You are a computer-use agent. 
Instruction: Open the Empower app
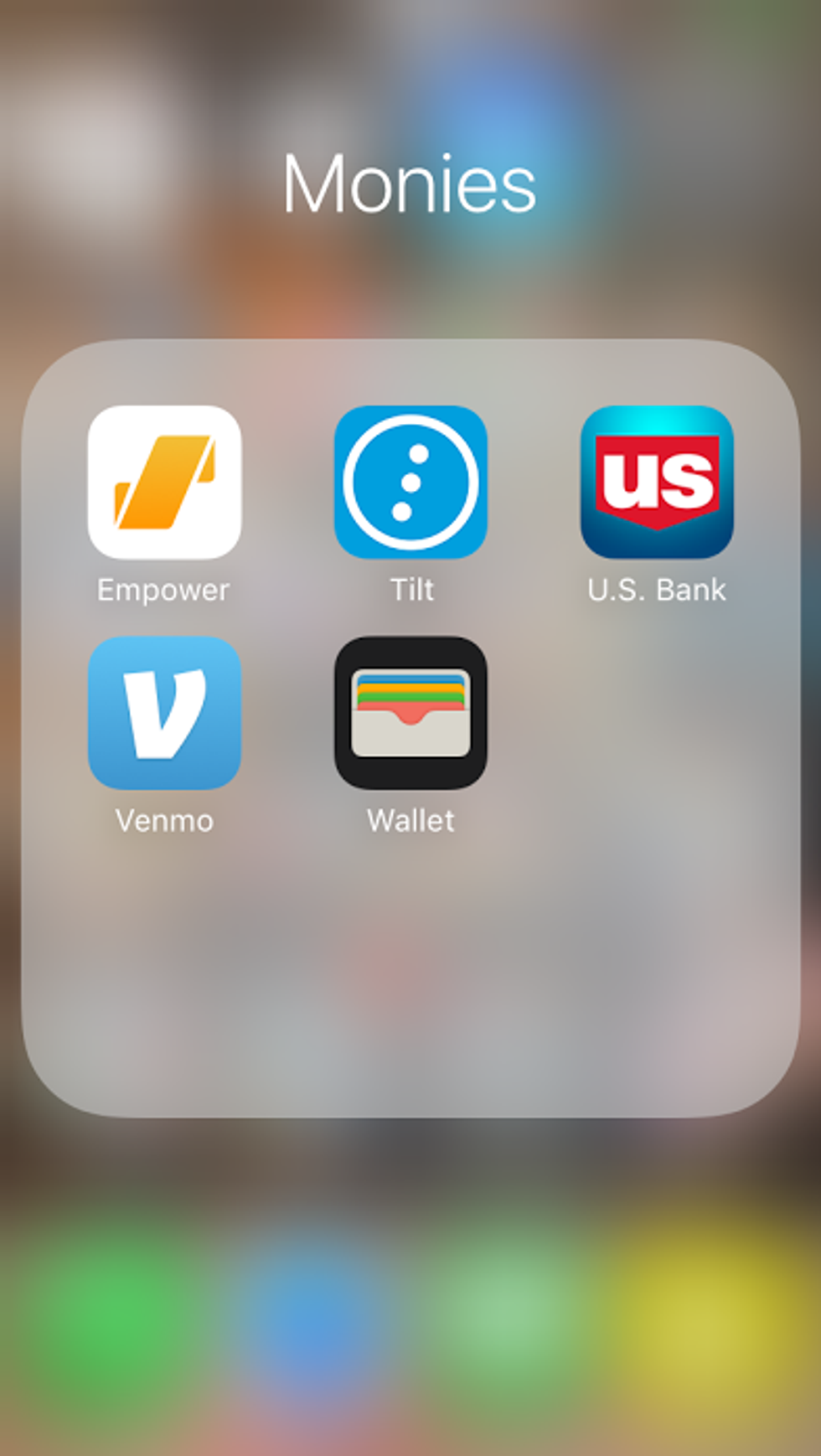click(x=164, y=483)
